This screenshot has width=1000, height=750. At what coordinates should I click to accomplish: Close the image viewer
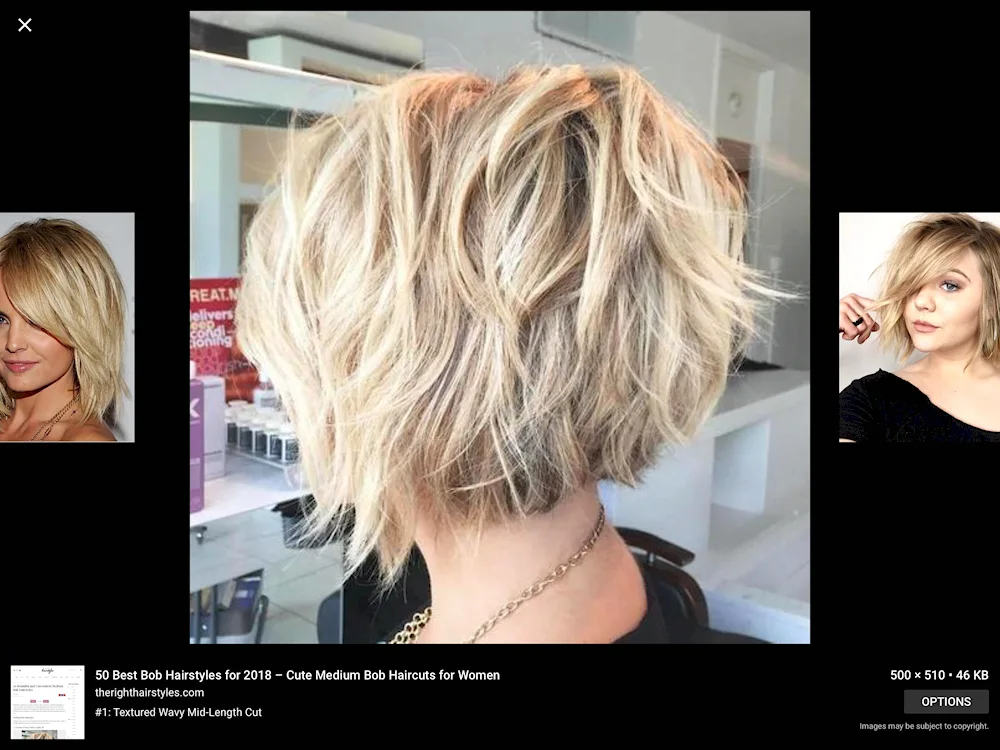click(x=25, y=25)
